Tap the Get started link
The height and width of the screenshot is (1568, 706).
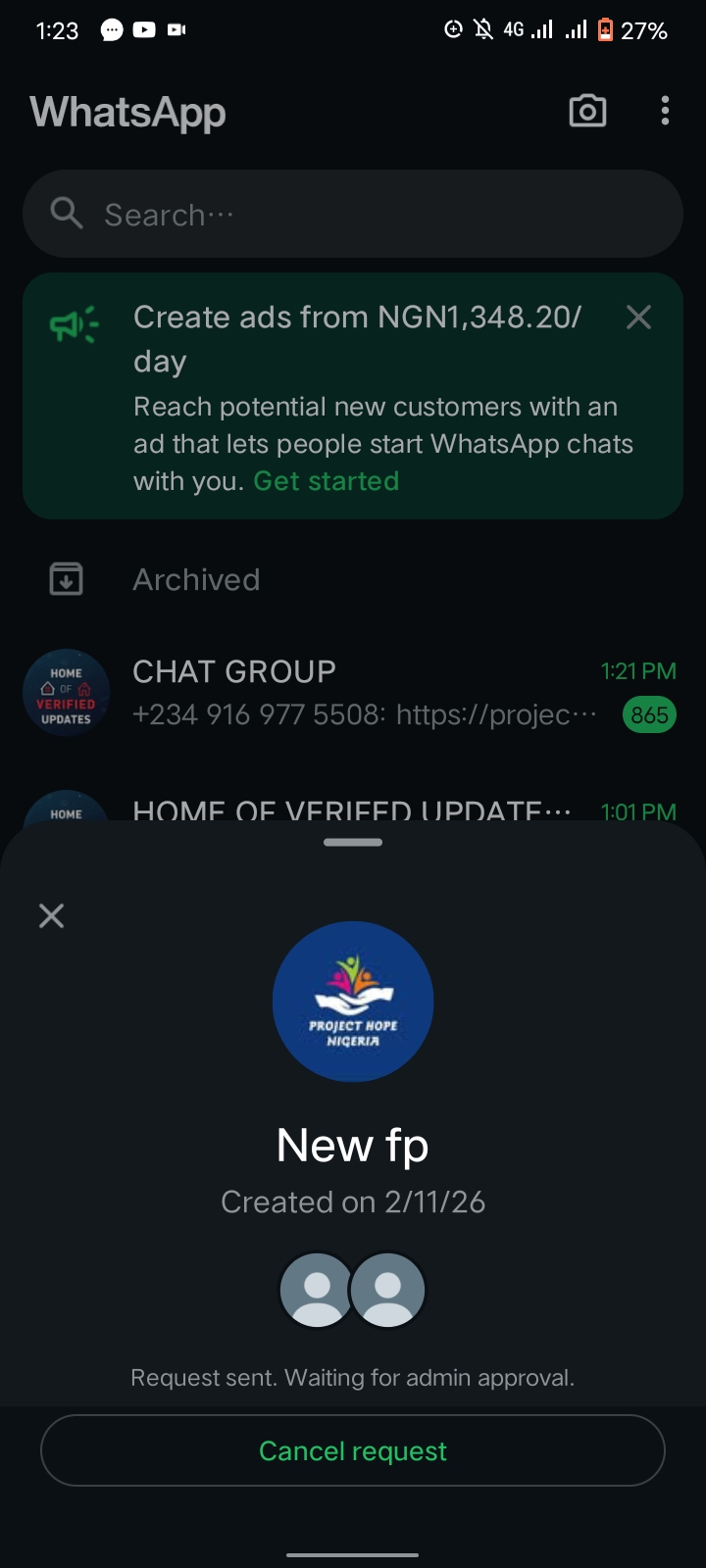click(326, 481)
